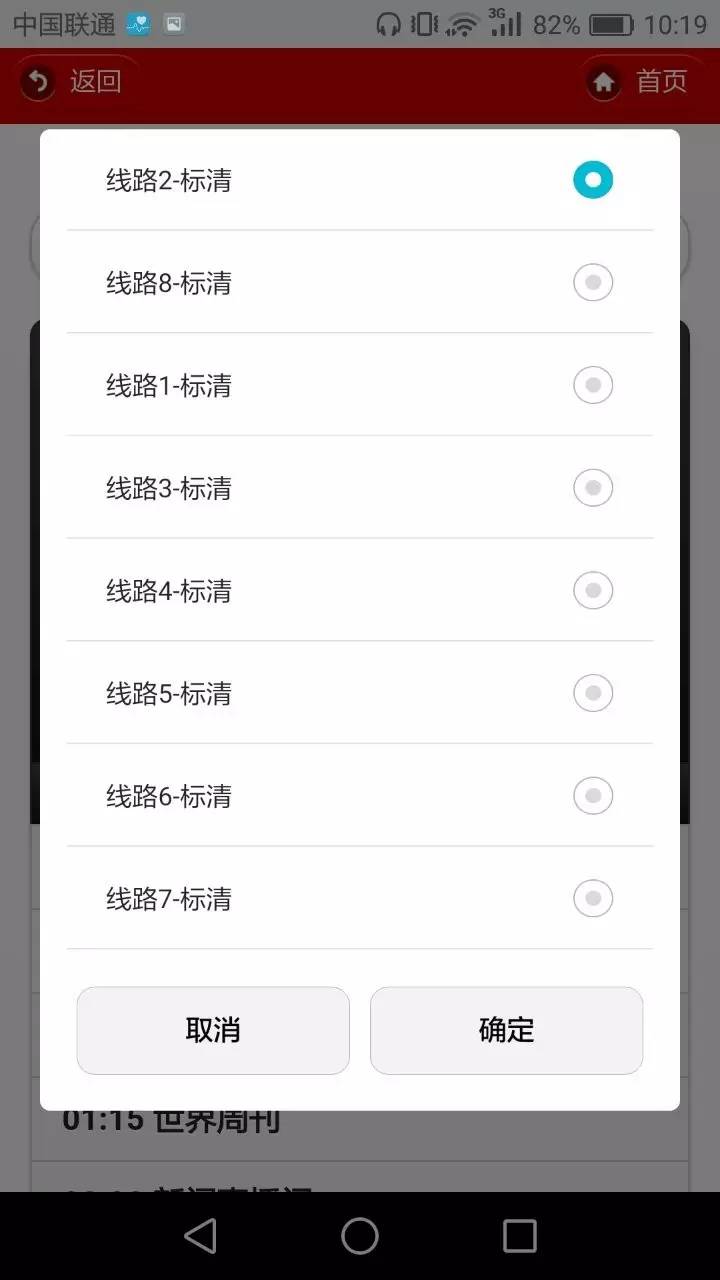Select 线路5-标清 line
This screenshot has width=720, height=1280.
pyautogui.click(x=592, y=693)
